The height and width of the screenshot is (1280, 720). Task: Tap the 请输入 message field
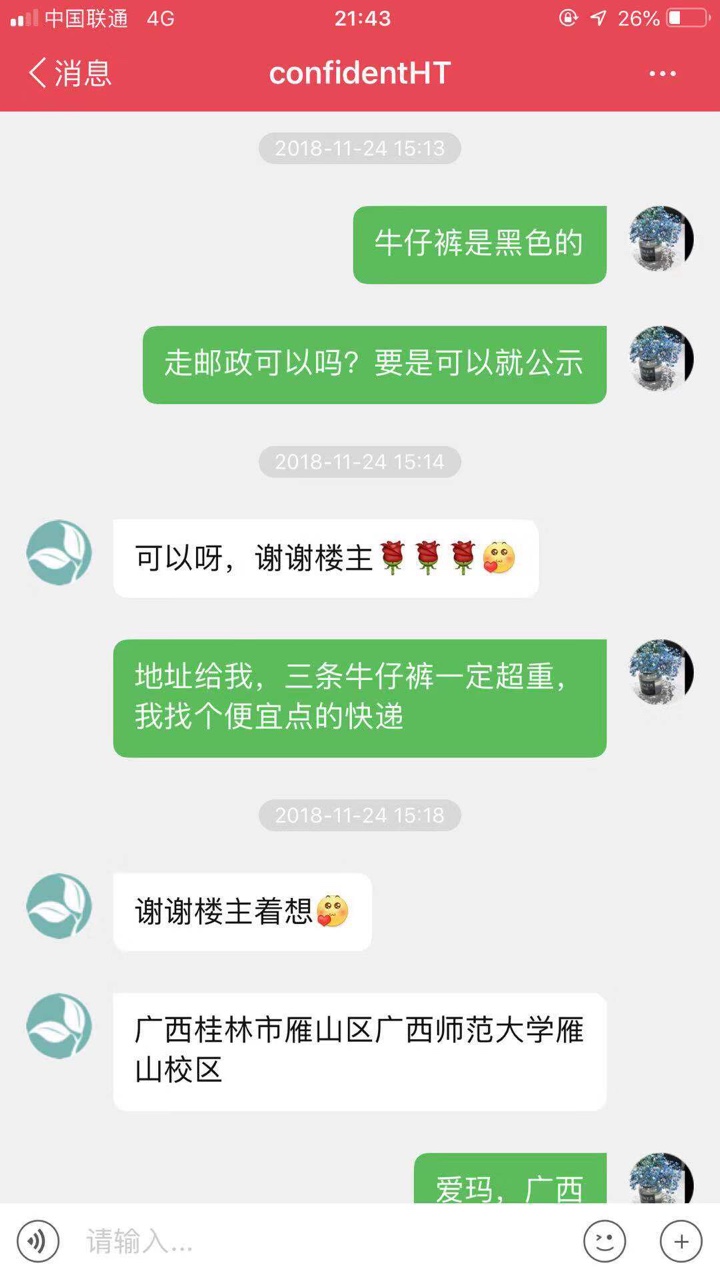point(320,1242)
